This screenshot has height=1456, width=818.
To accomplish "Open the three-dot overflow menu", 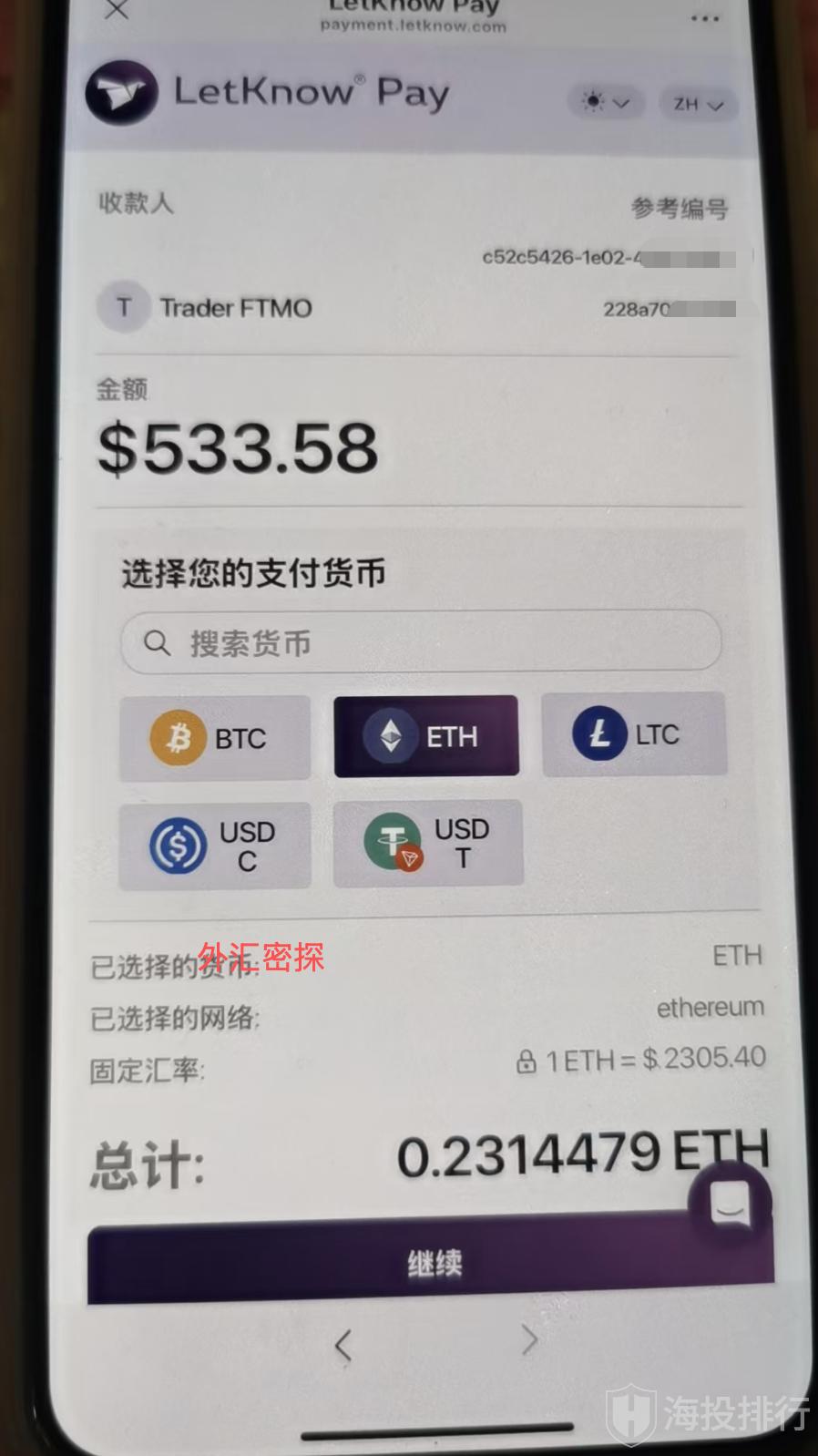I will tap(704, 18).
